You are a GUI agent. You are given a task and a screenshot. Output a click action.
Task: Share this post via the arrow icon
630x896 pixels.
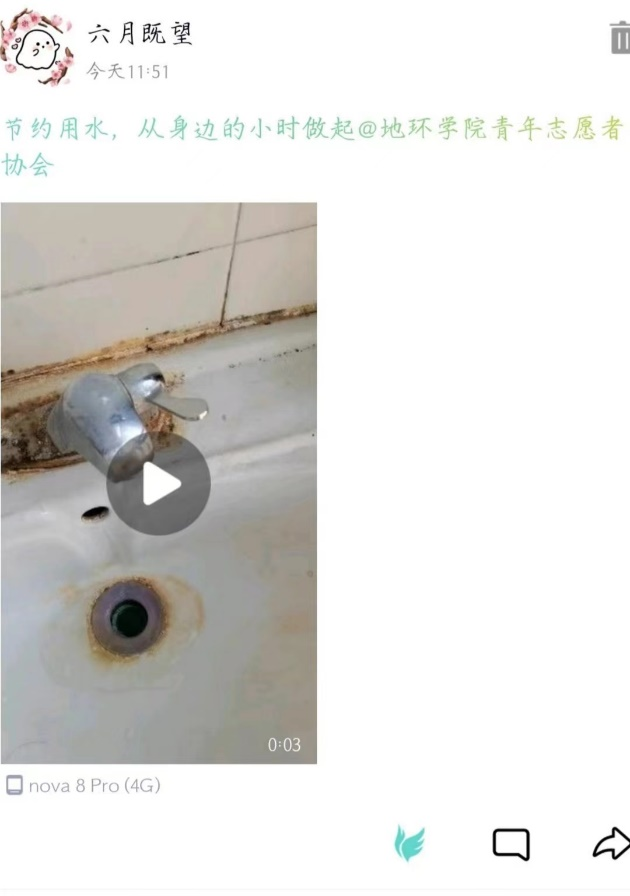tap(610, 844)
